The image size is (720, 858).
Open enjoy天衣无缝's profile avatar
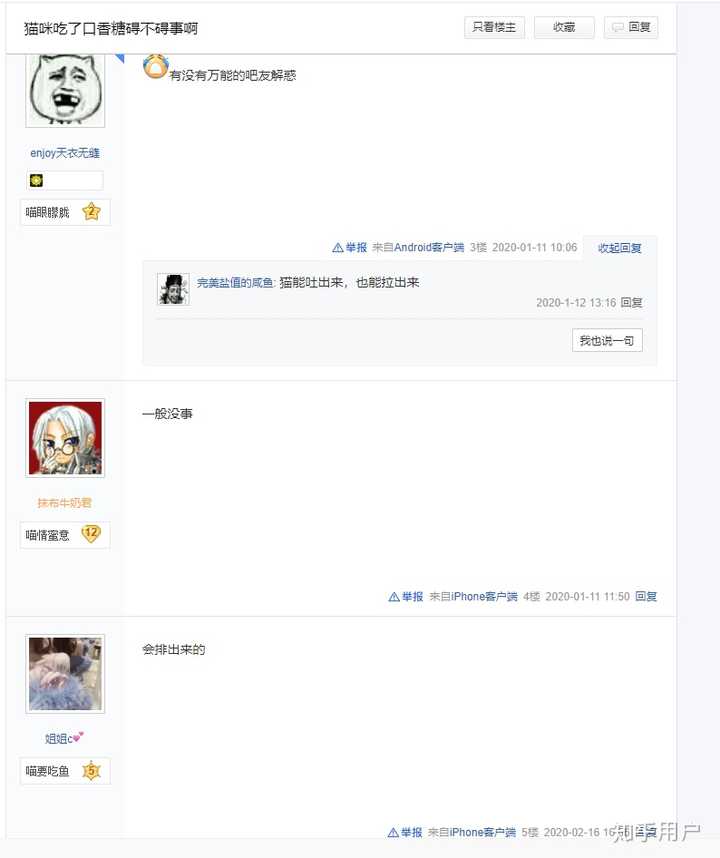click(x=65, y=91)
